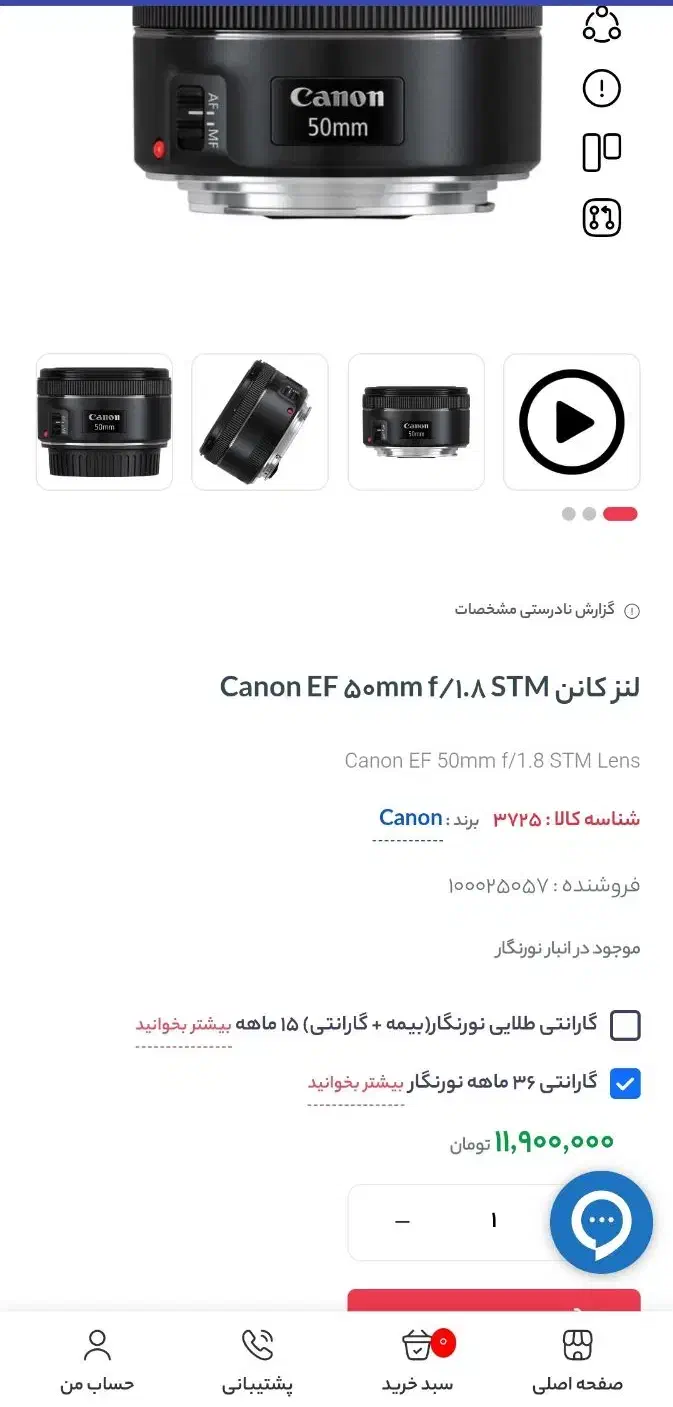Read more about the 15-month golden warranty
This screenshot has height=1407, width=673.
(184, 1025)
